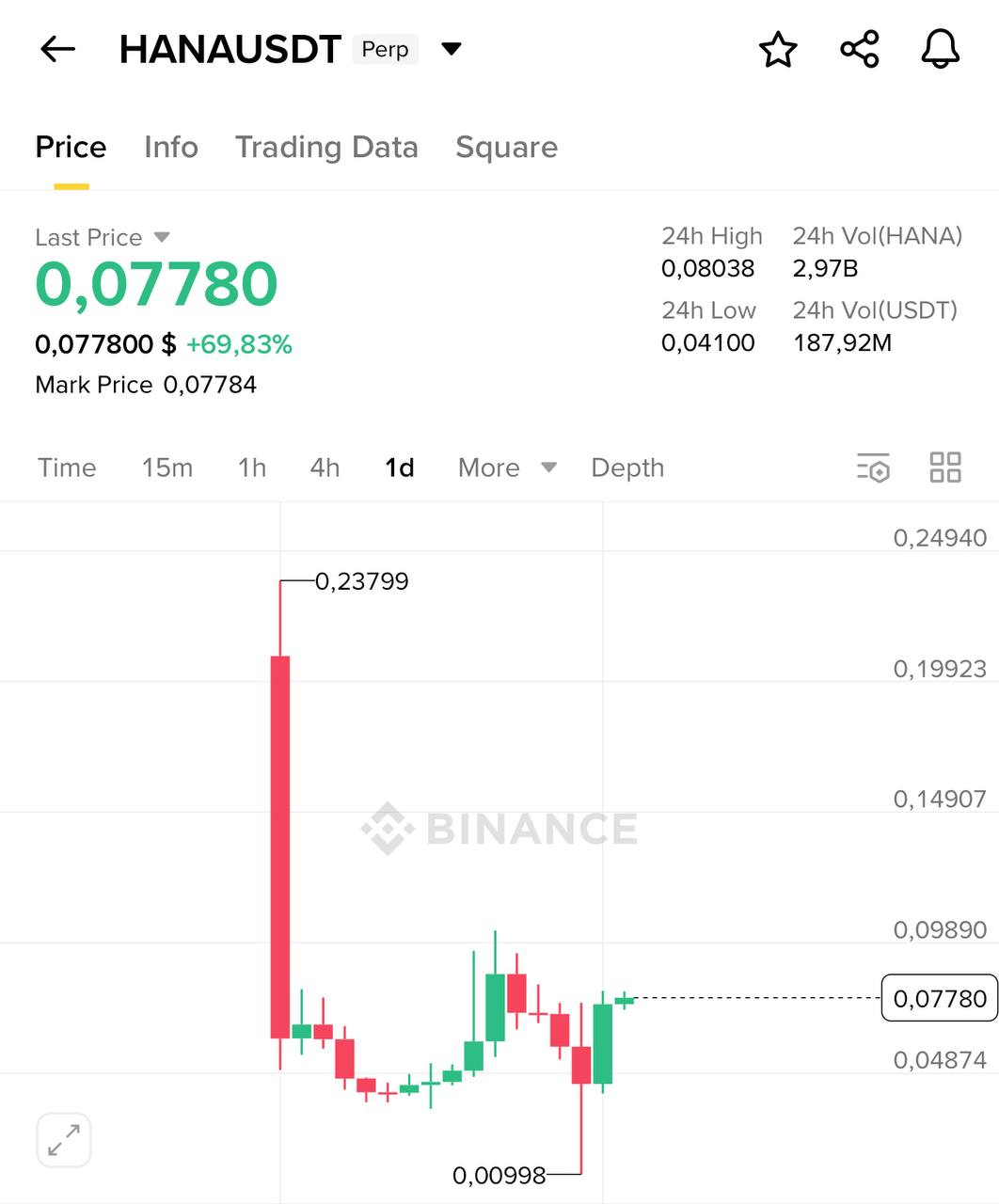Screen dimensions: 999x1204
Task: Add HANAUSDT to favorites with star
Action: pos(778,50)
